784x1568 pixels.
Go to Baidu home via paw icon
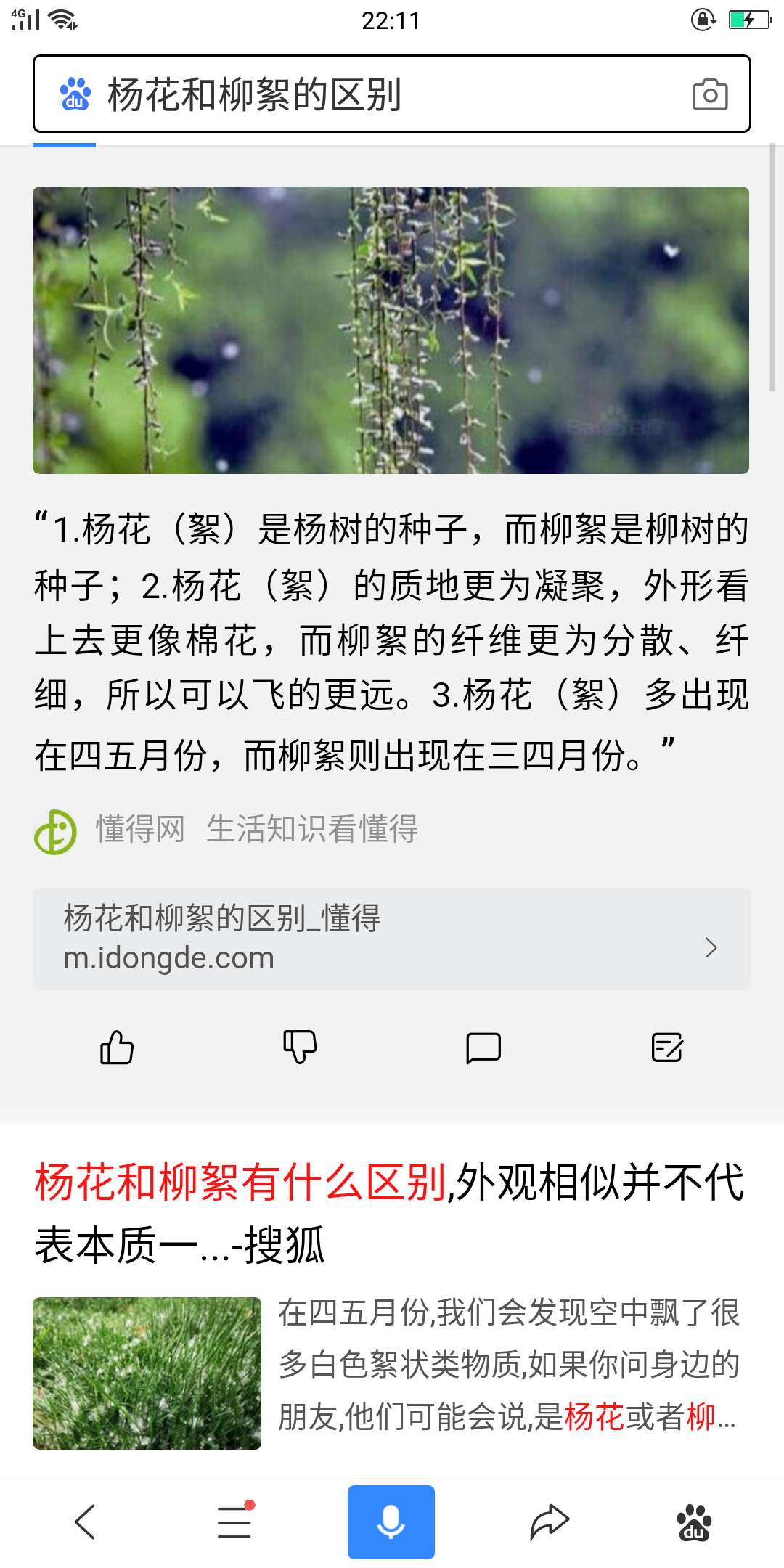pyautogui.click(x=694, y=1522)
